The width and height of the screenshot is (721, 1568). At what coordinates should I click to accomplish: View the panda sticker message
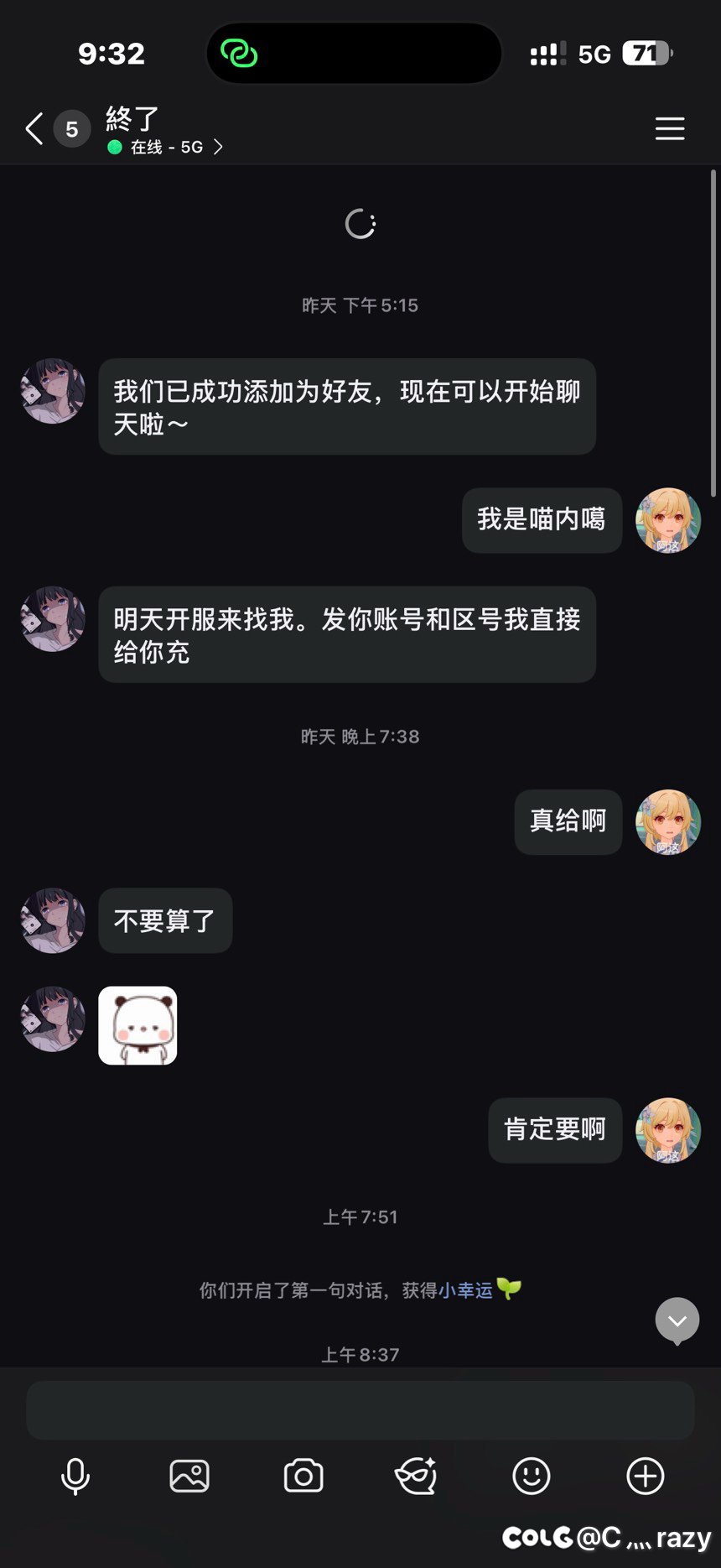(x=137, y=1025)
